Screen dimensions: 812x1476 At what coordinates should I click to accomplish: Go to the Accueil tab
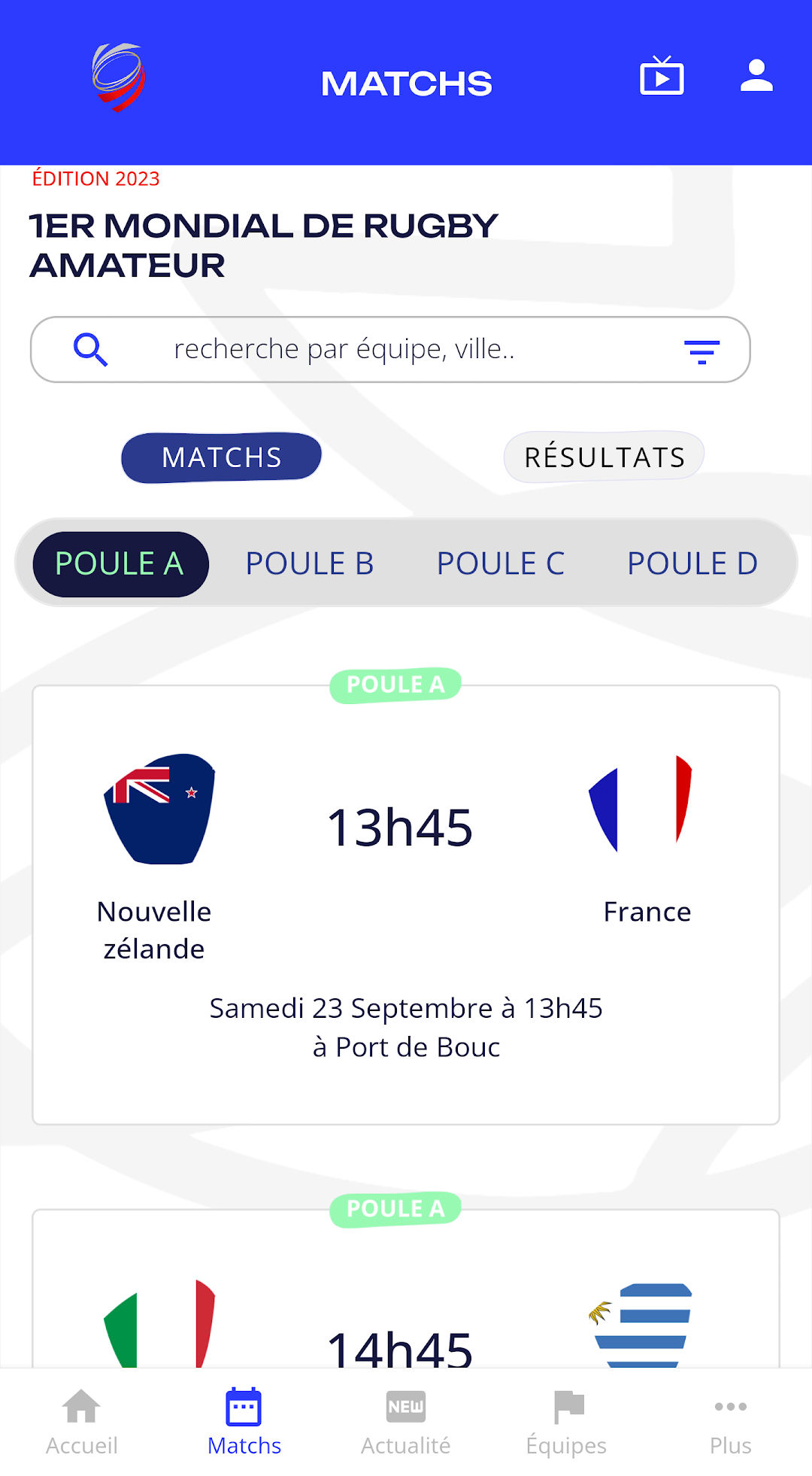pyautogui.click(x=82, y=1423)
